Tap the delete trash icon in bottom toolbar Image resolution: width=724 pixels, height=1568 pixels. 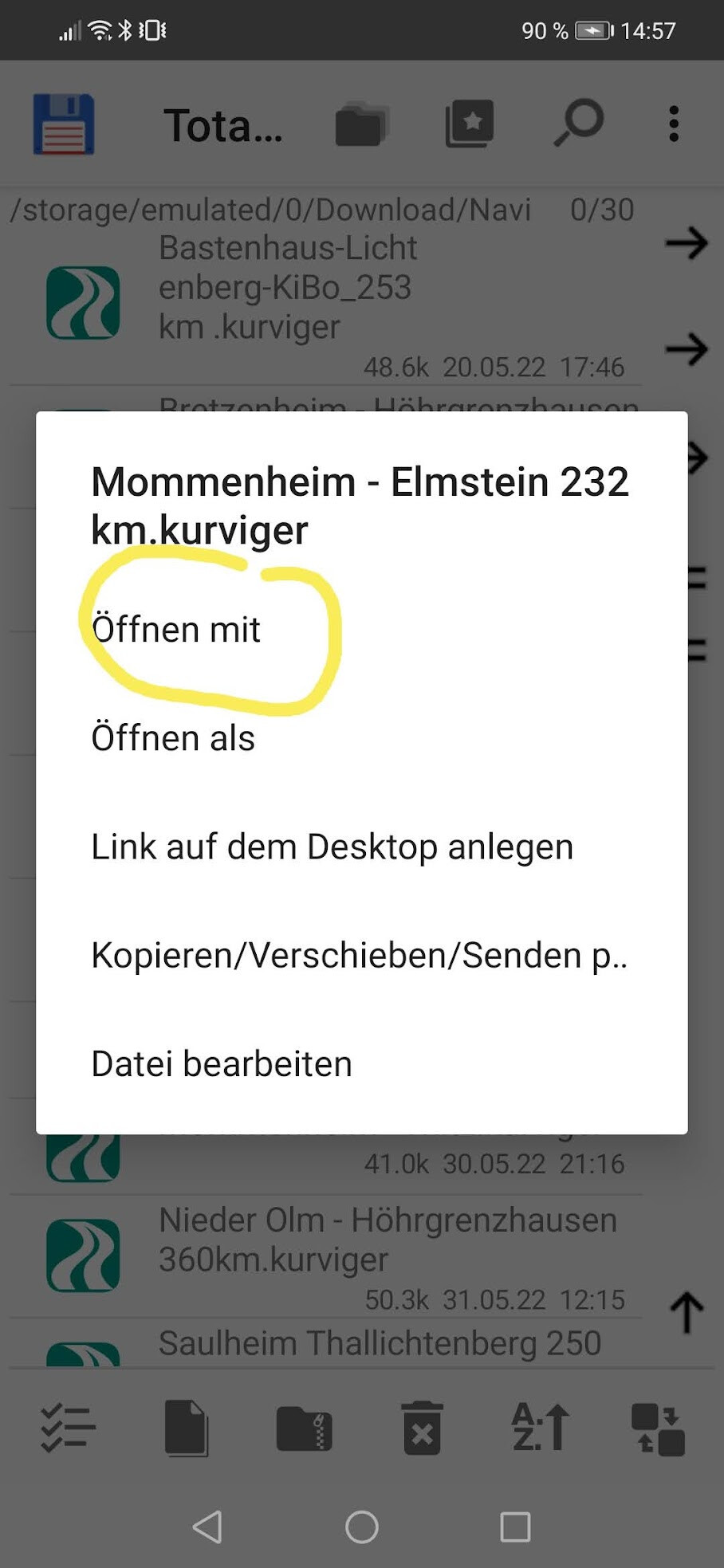click(x=422, y=1428)
